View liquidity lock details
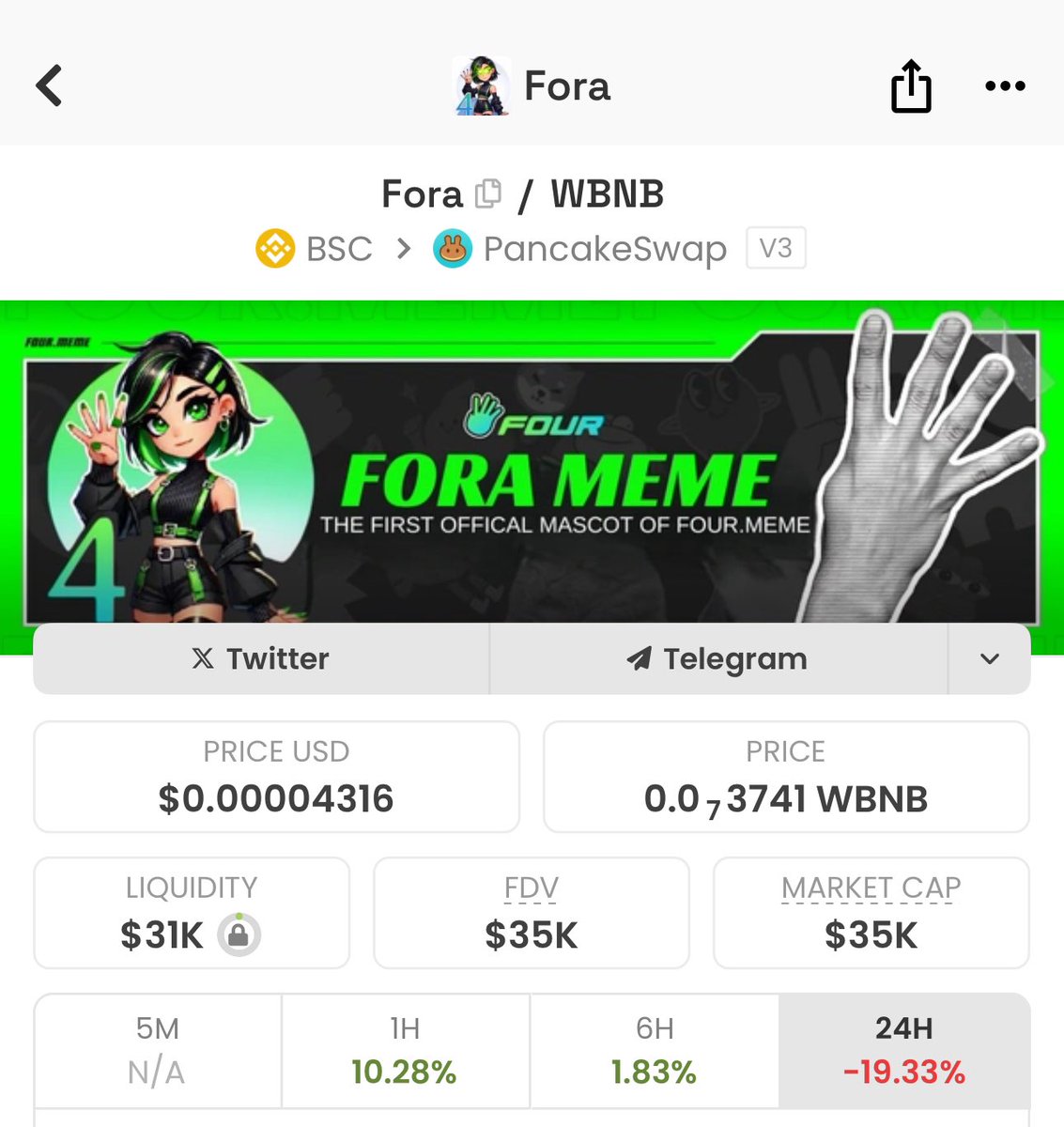 239,934
